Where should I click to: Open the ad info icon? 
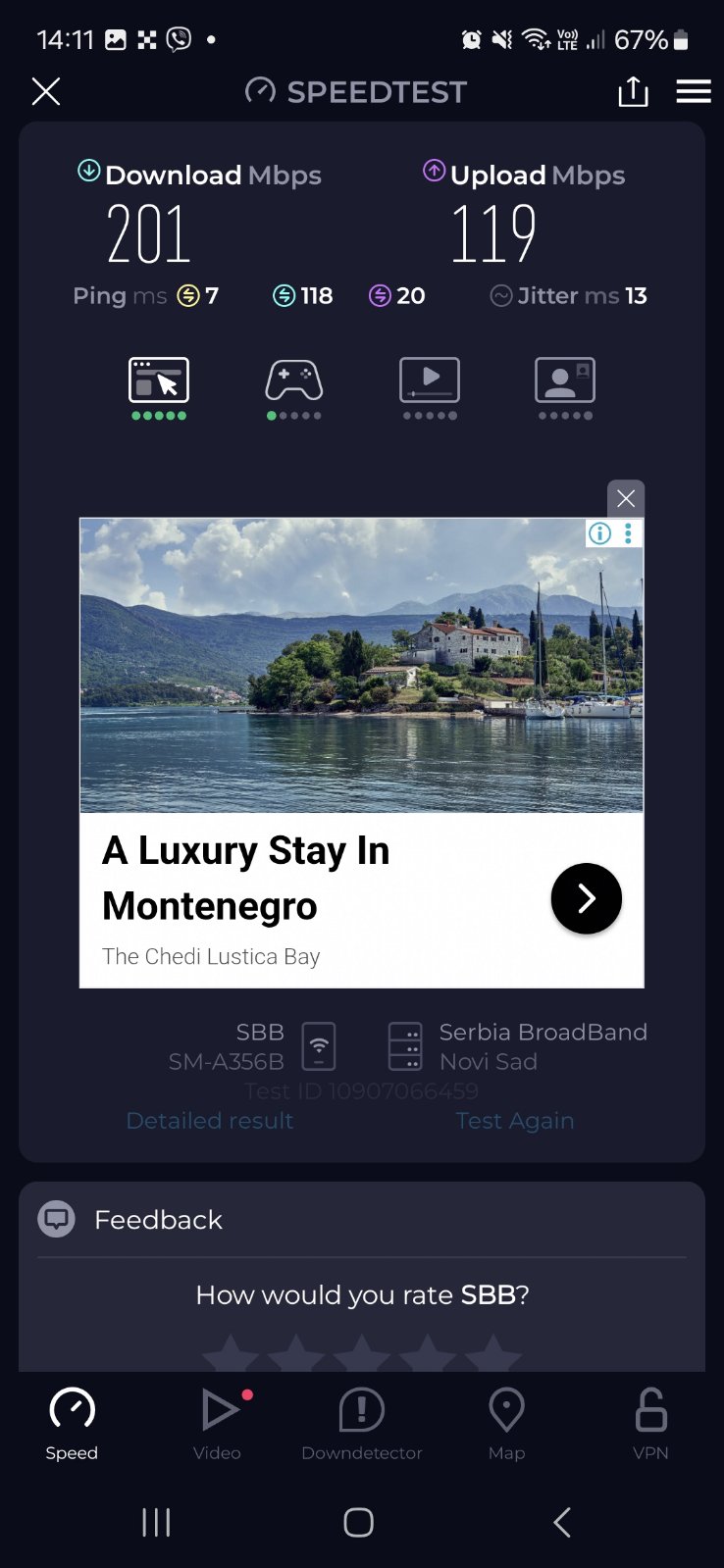point(599,532)
